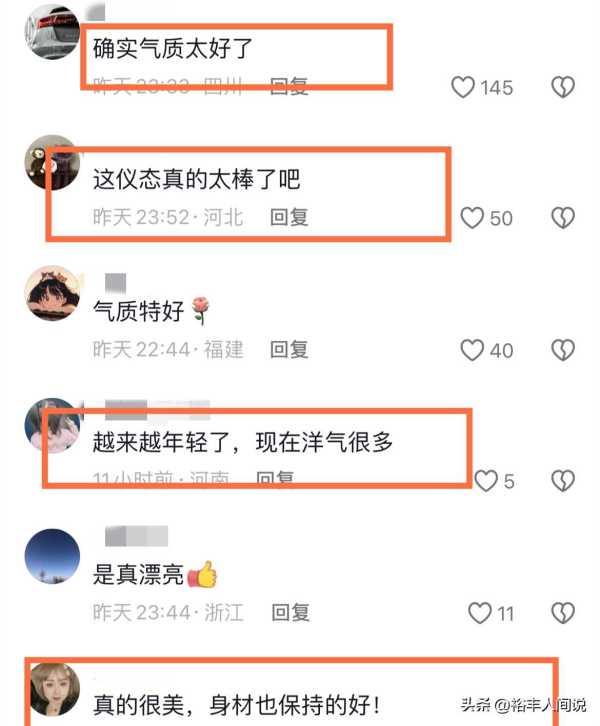
Task: Like the comment "越来越年轻了，现在洋气很多"
Action: pyautogui.click(x=486, y=481)
